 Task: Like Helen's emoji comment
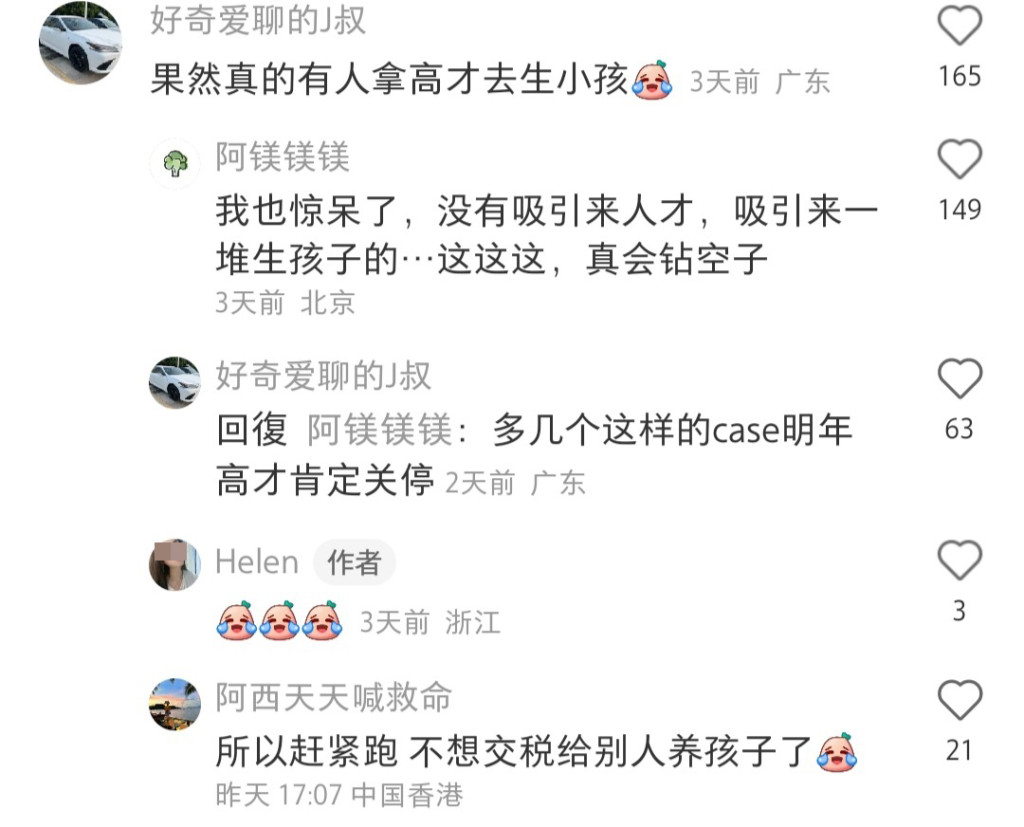pos(960,561)
